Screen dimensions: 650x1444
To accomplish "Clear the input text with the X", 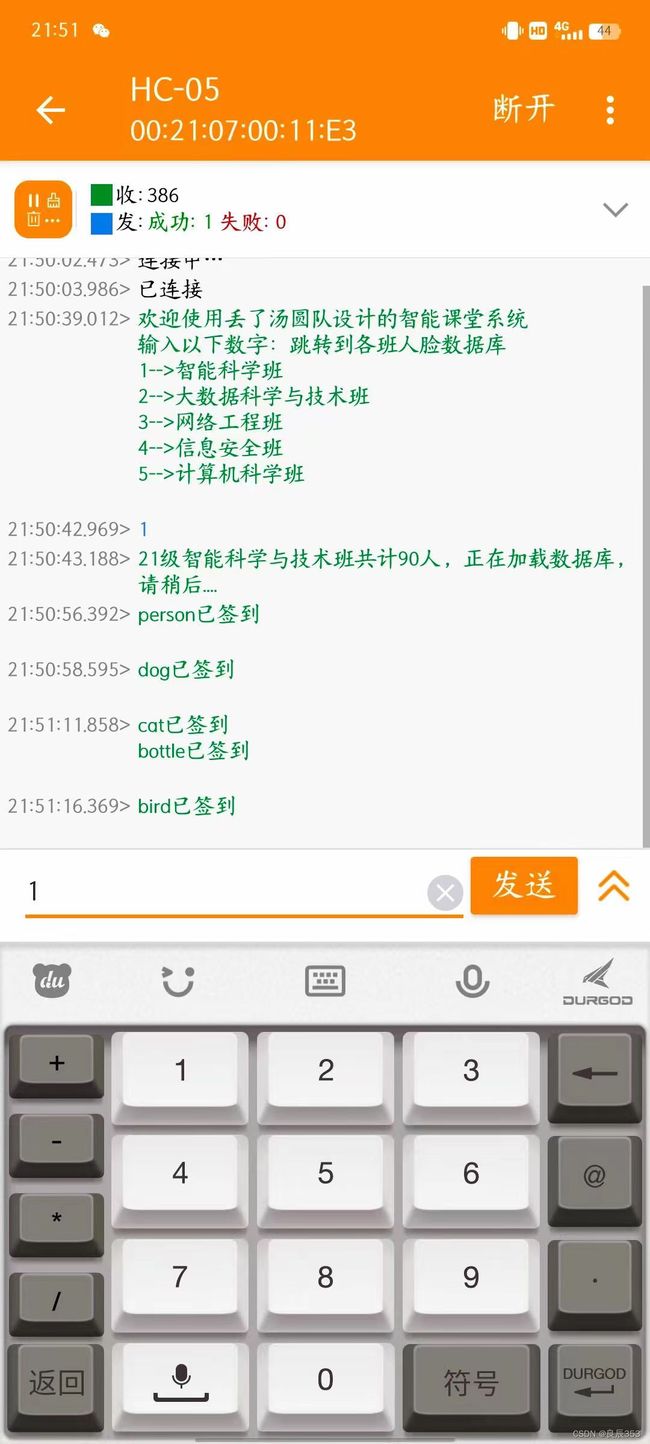I will pos(445,893).
